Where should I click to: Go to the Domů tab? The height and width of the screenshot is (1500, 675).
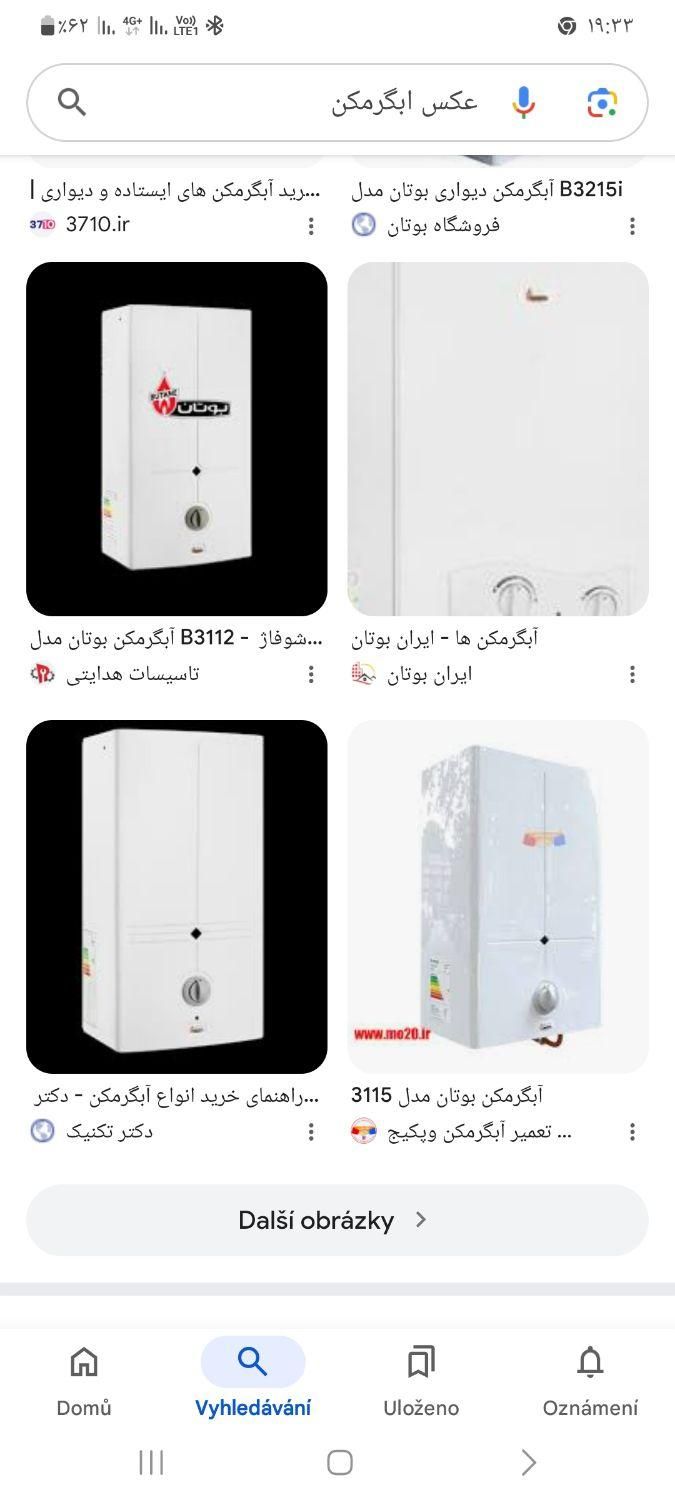[84, 1380]
